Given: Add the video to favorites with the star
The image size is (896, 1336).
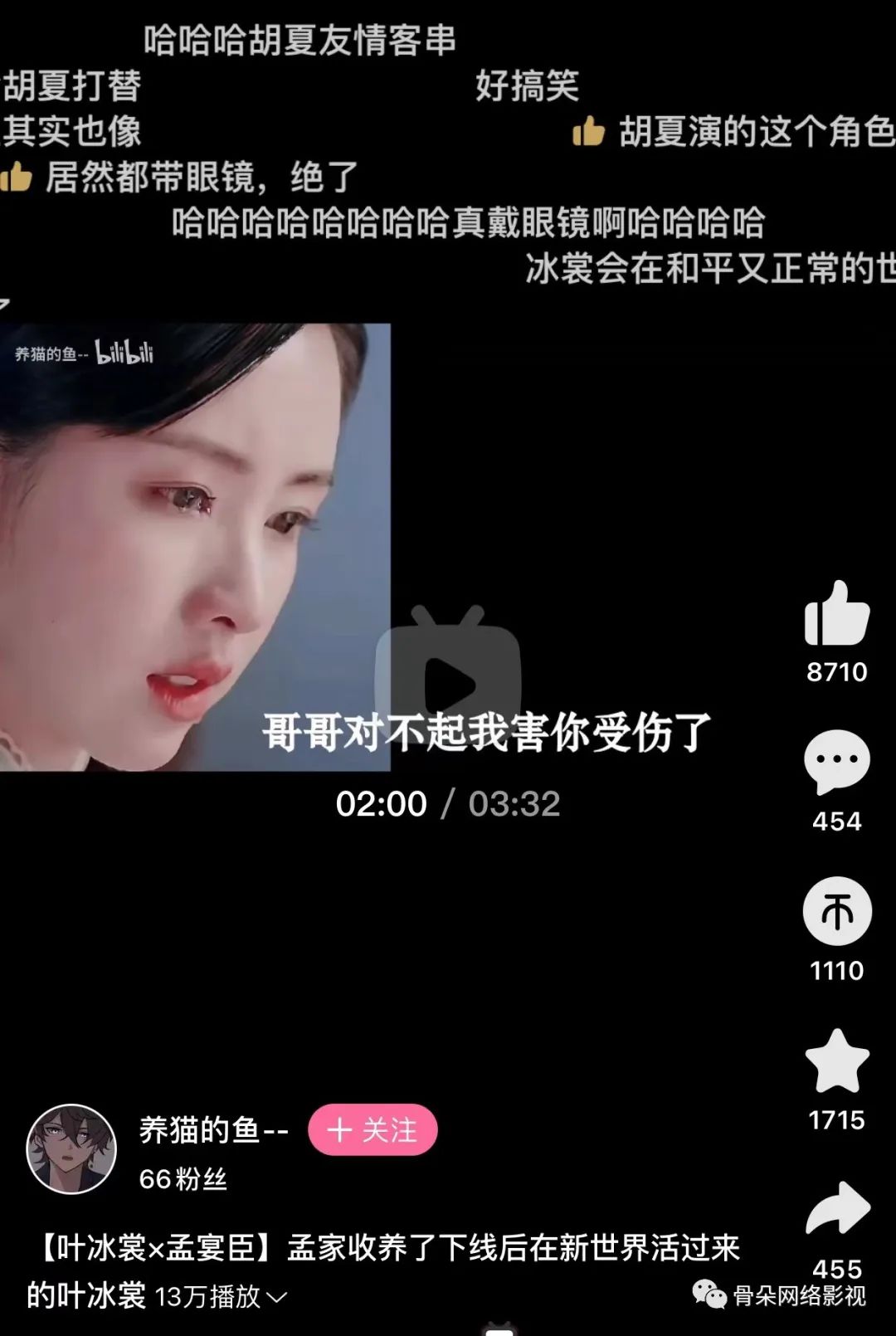Looking at the screenshot, I should [837, 1061].
